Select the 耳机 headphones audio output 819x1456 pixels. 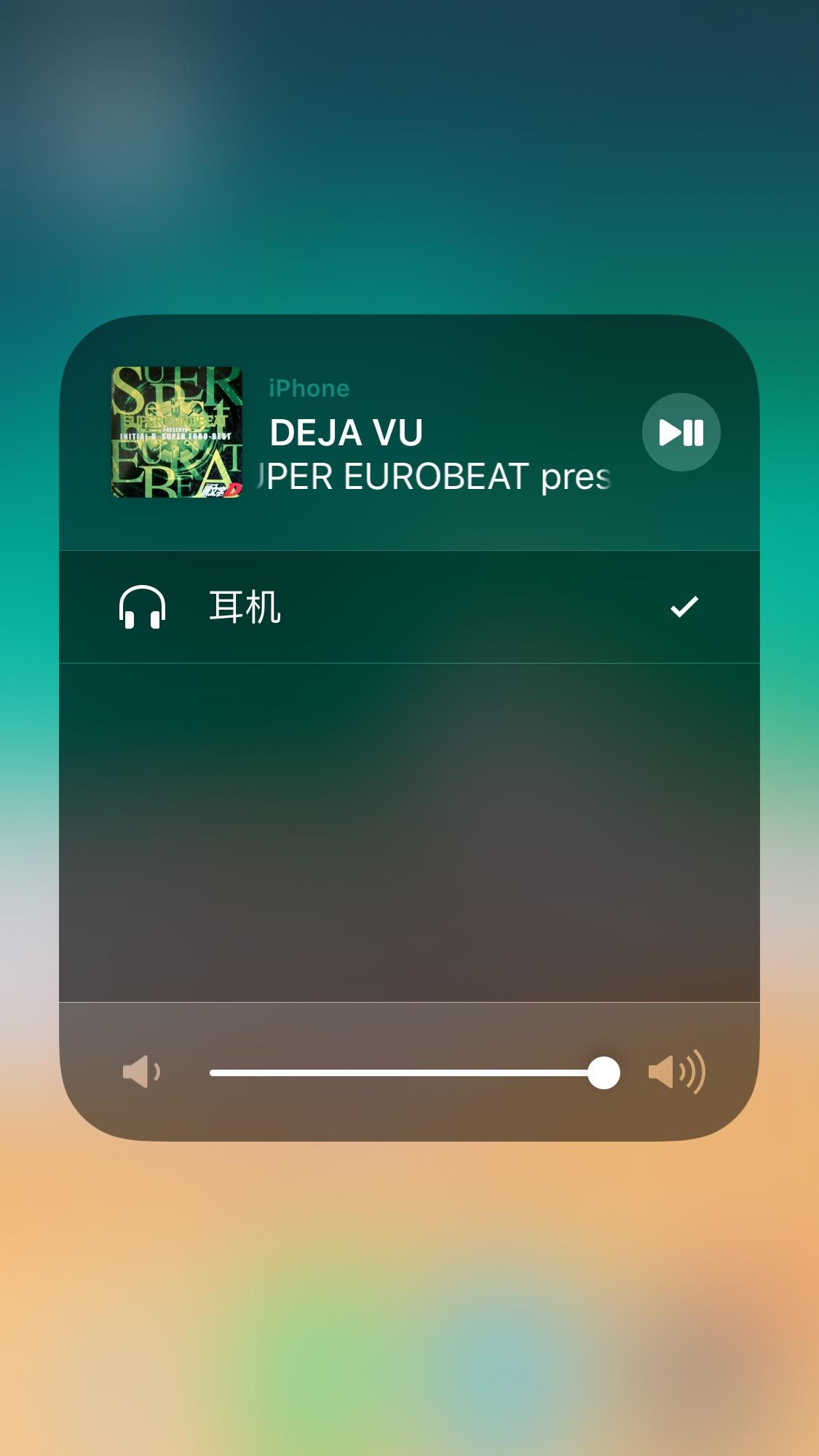408,607
